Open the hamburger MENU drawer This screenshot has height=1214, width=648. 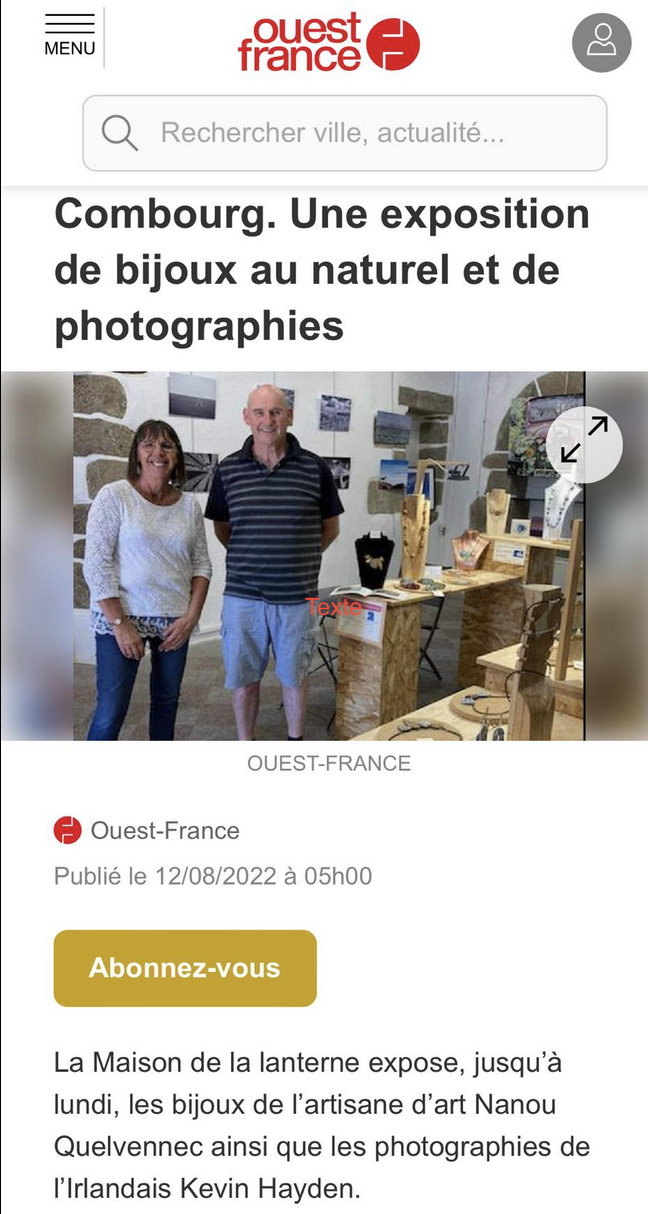tap(69, 35)
